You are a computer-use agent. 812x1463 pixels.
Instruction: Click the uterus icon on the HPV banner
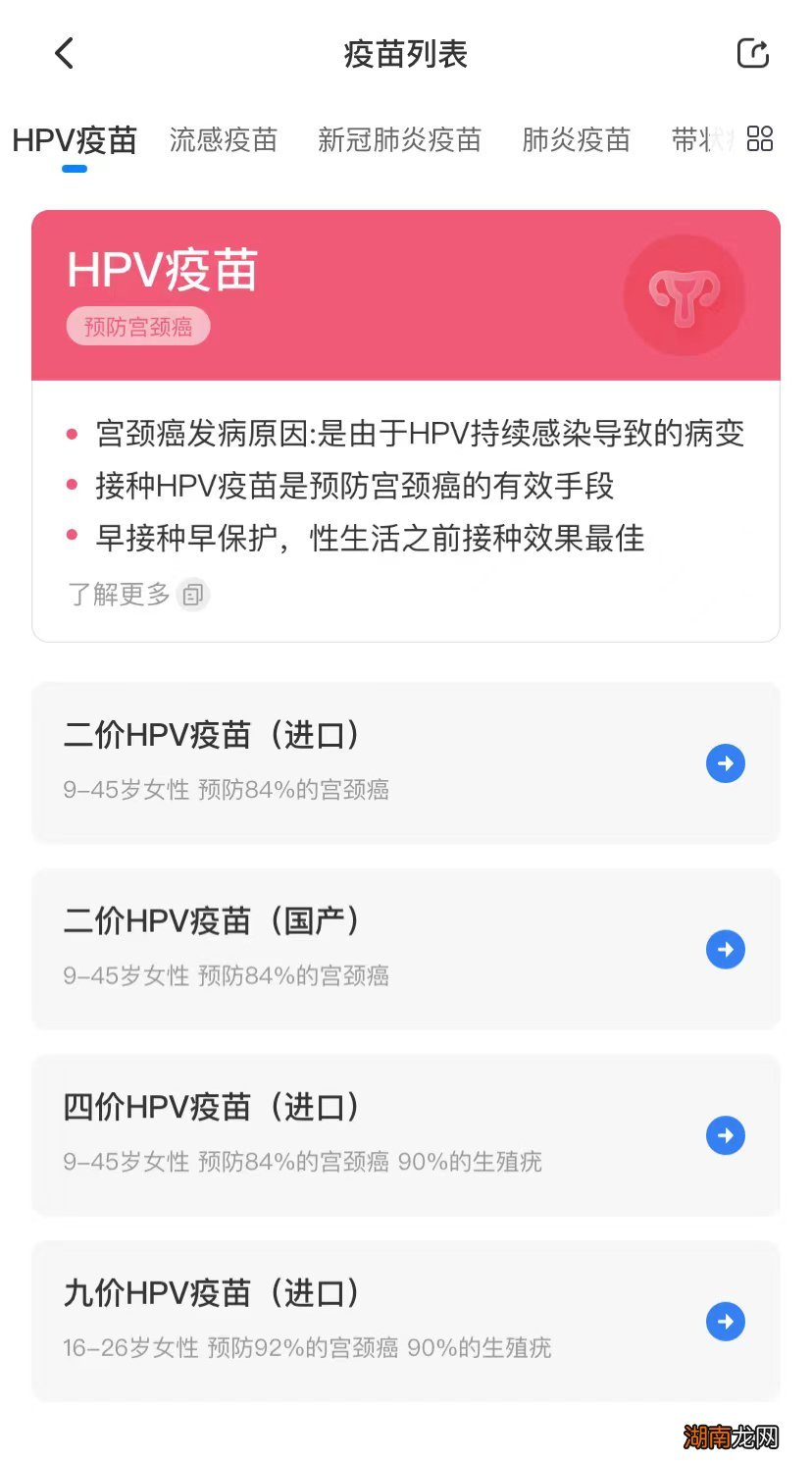click(x=684, y=293)
